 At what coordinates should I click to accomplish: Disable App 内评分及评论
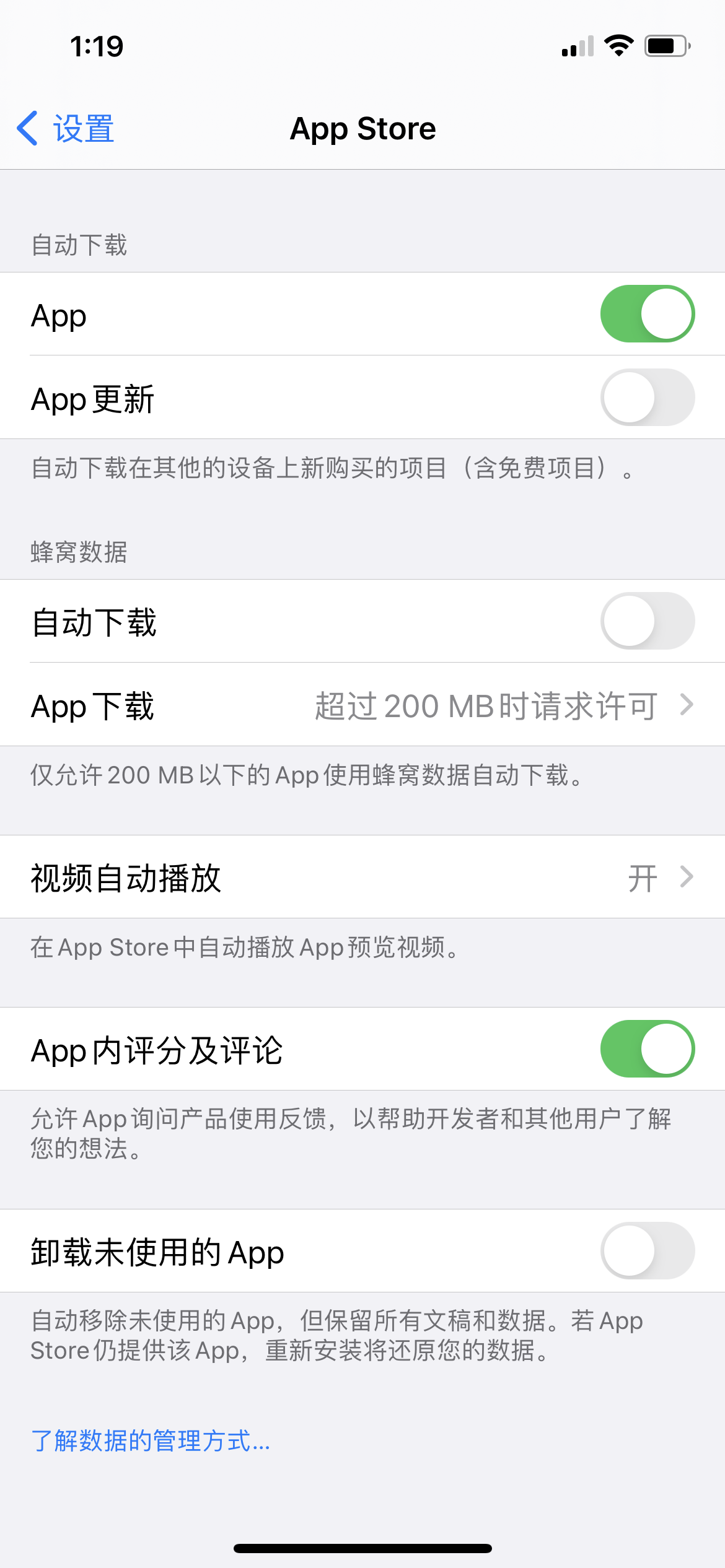647,1049
